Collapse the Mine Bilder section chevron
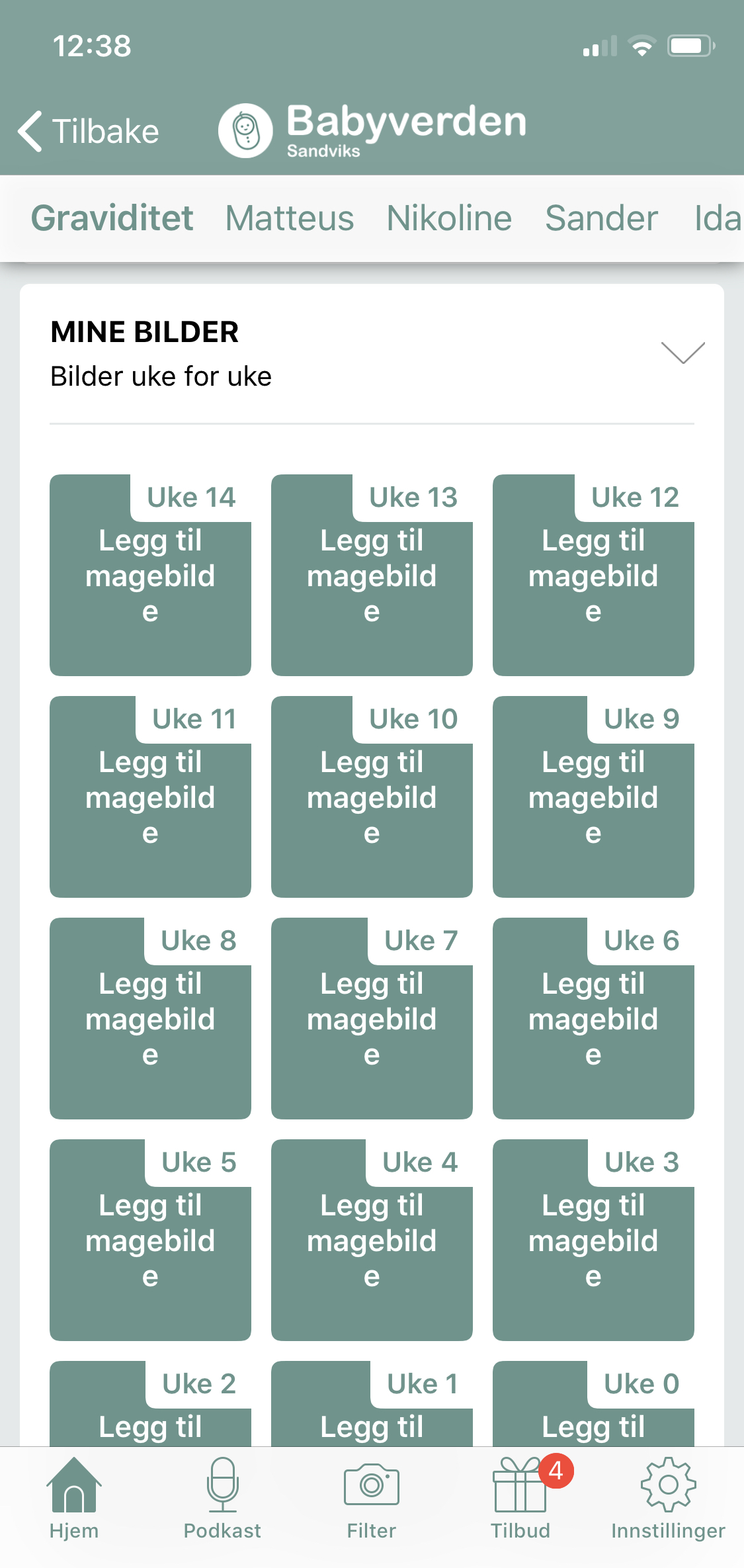The width and height of the screenshot is (744, 1568). pos(682,353)
